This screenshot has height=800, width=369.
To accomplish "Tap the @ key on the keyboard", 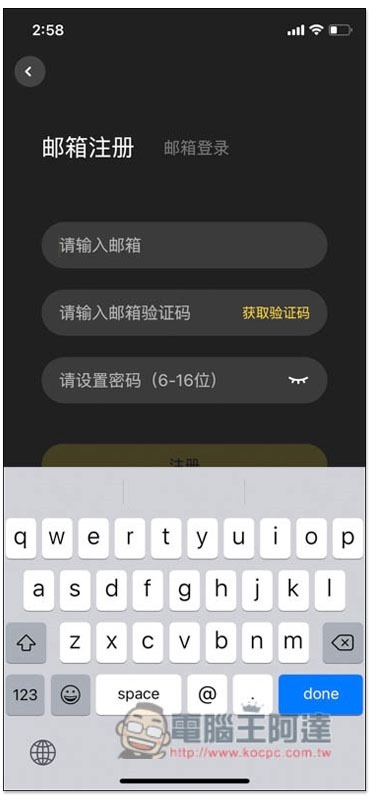I will [207, 694].
